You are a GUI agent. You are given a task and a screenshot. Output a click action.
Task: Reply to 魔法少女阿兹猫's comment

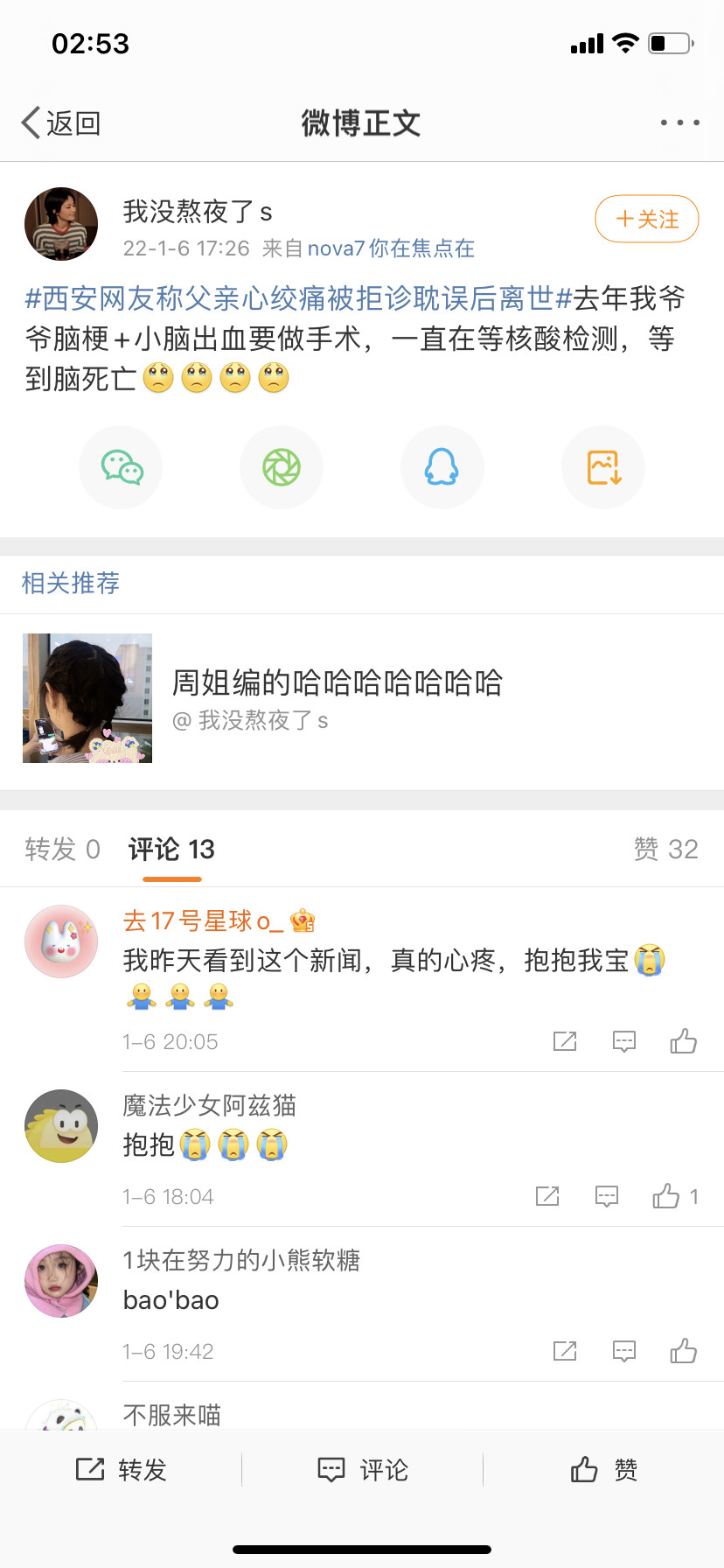[606, 1196]
